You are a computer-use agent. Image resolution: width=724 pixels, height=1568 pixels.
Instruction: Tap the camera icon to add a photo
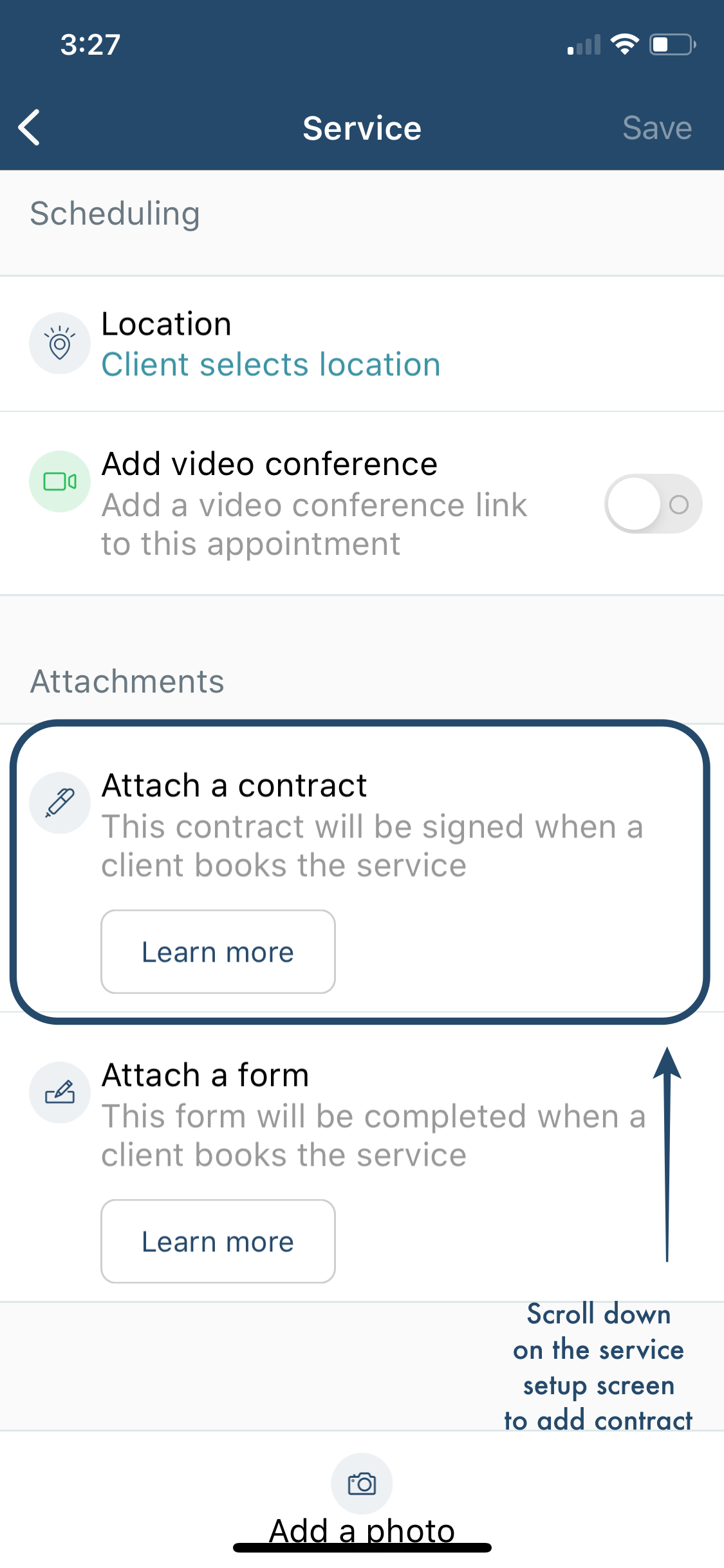pos(362,1484)
